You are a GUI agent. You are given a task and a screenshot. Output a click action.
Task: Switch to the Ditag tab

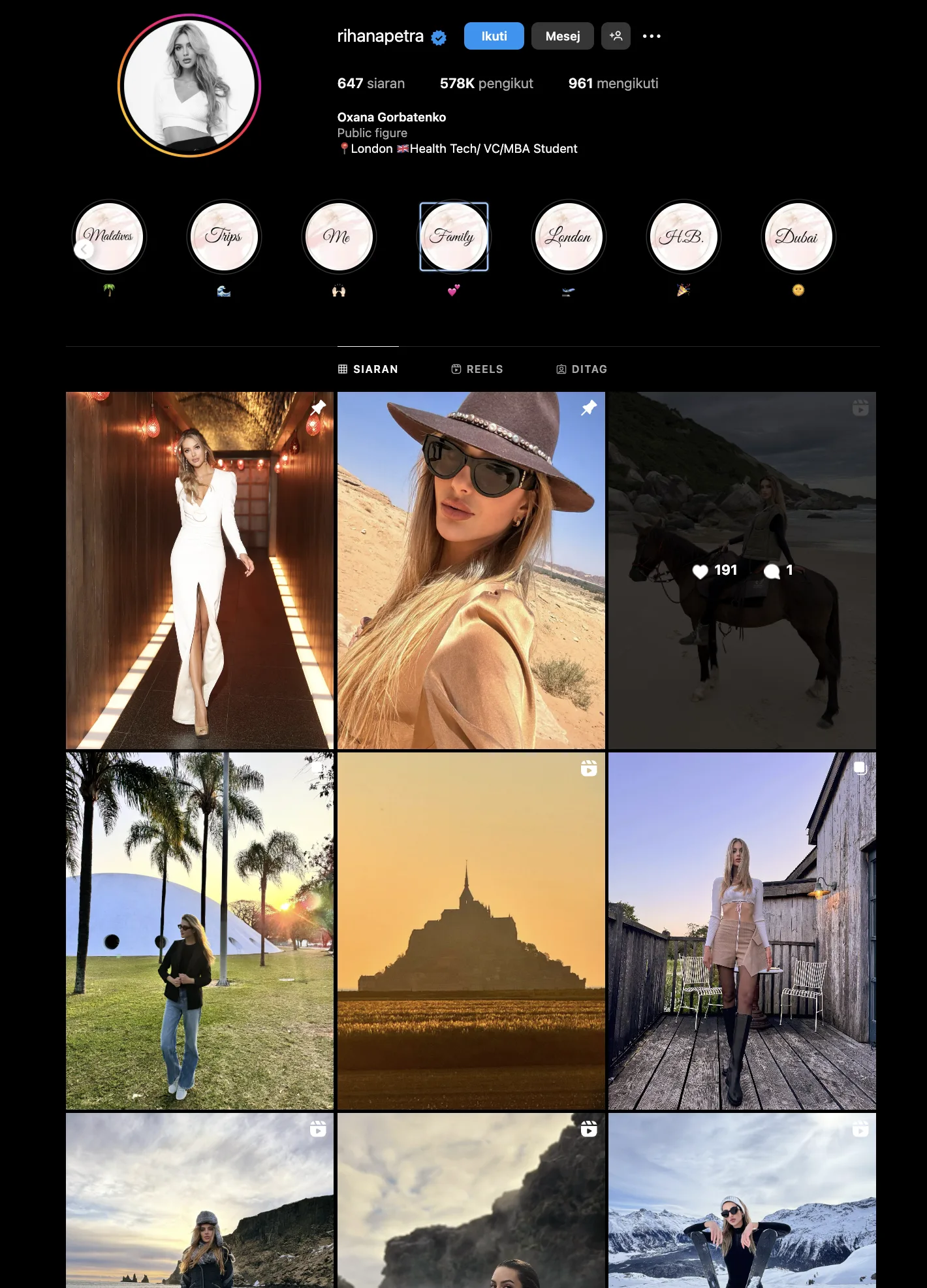[582, 369]
